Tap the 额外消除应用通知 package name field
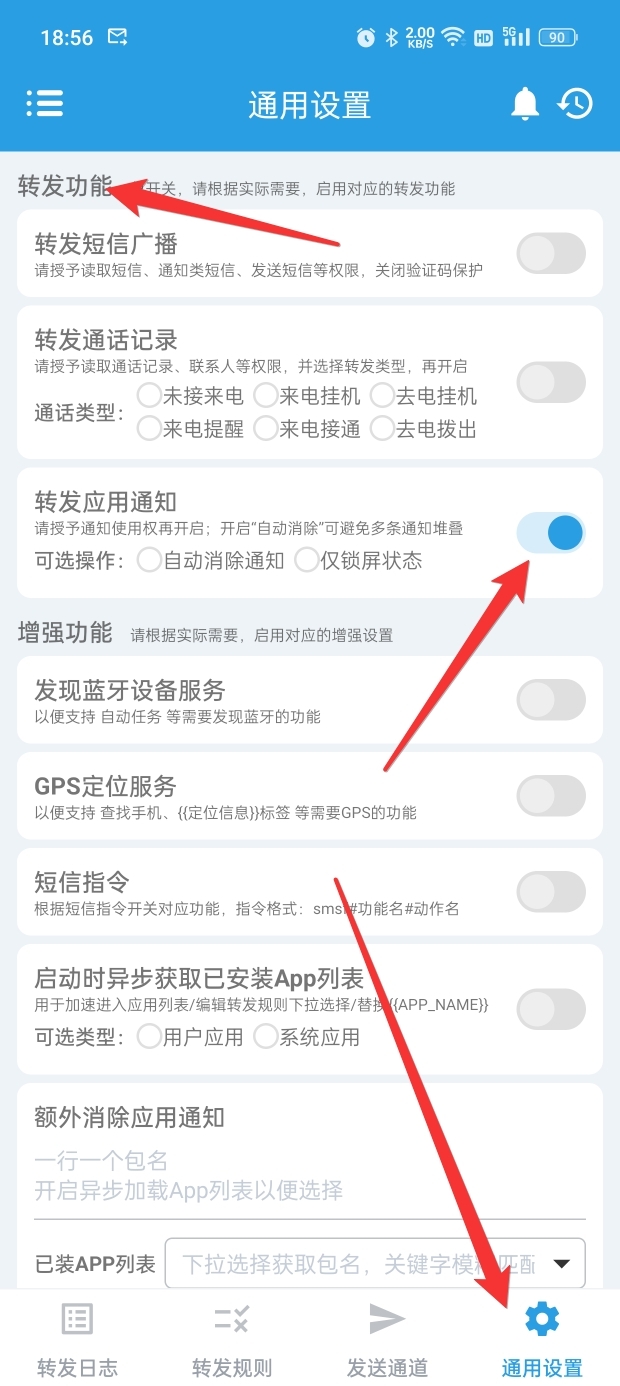Image resolution: width=620 pixels, height=1386 pixels. 309,1176
